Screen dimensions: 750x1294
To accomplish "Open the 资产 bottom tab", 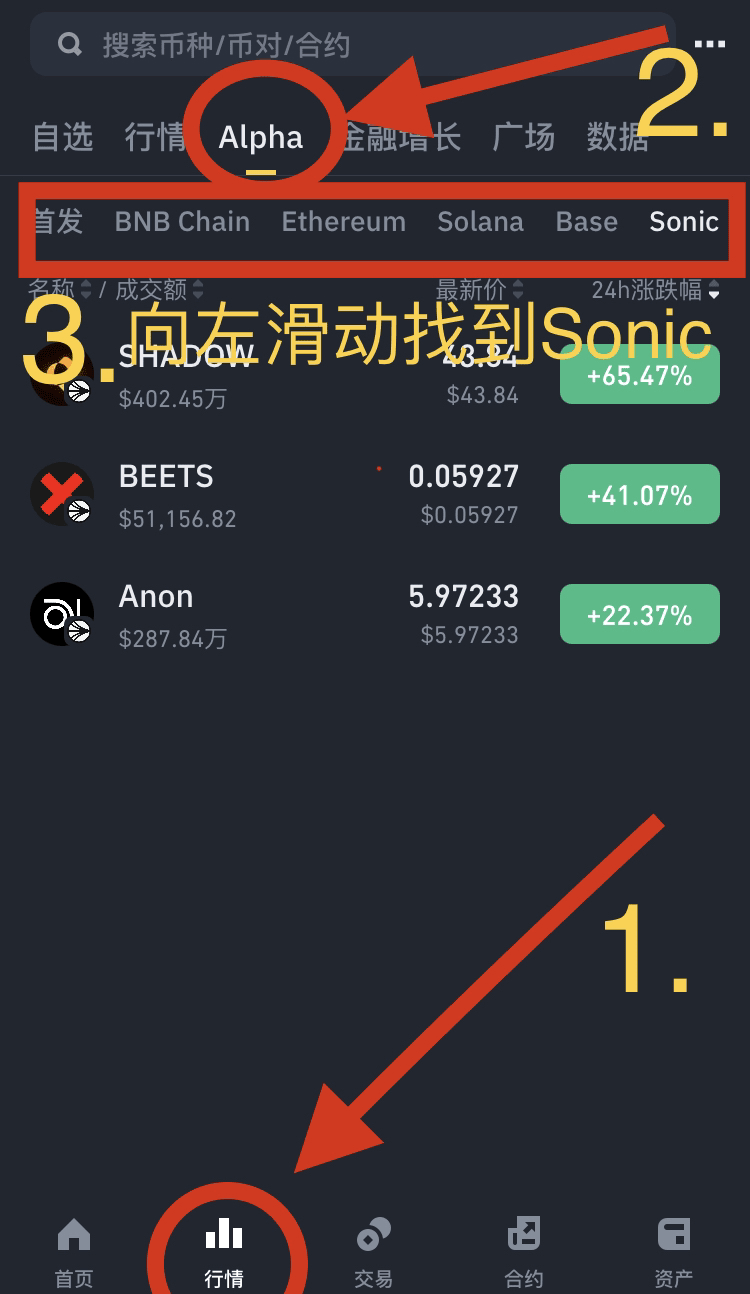I will click(674, 1252).
